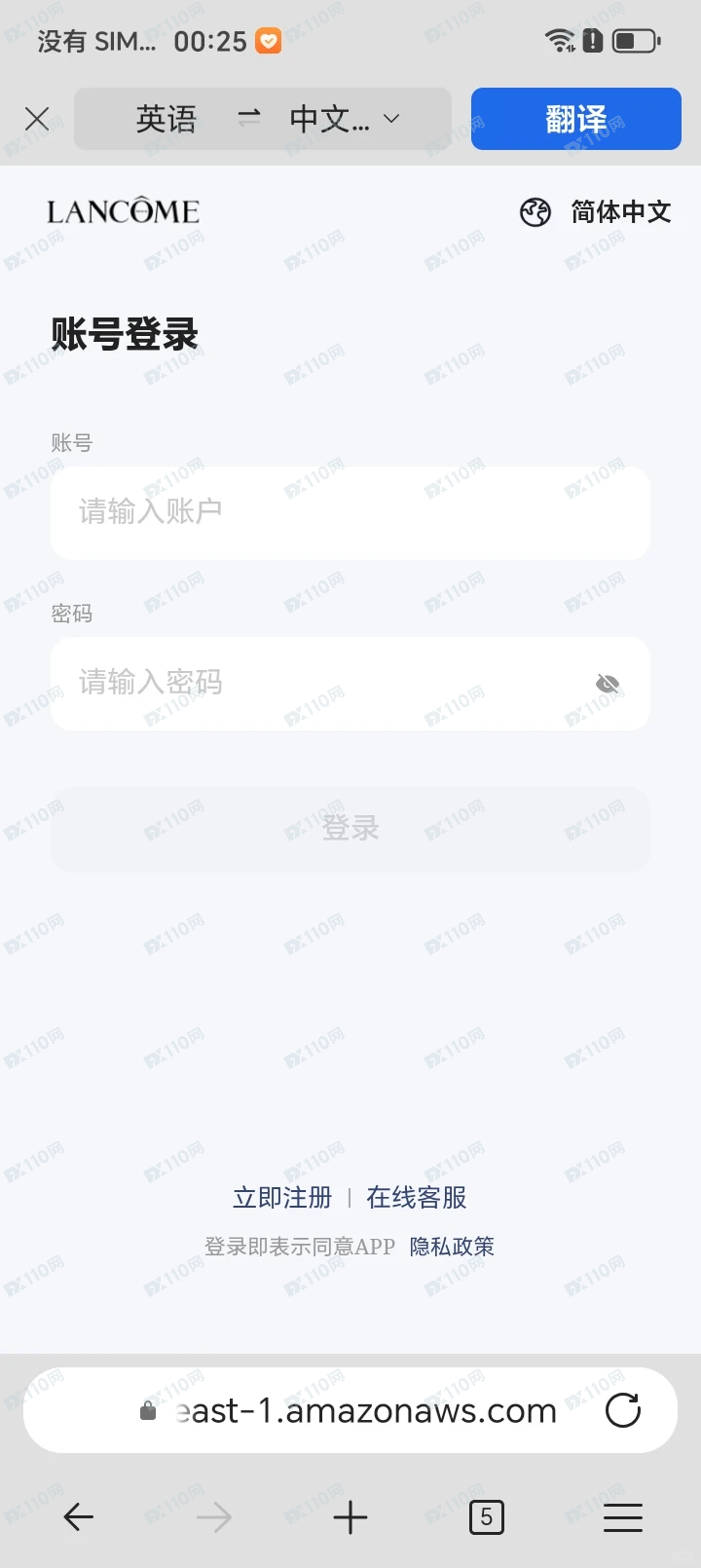Reload the page with the refresh icon
The width and height of the screenshot is (701, 1568).
pos(623,1409)
